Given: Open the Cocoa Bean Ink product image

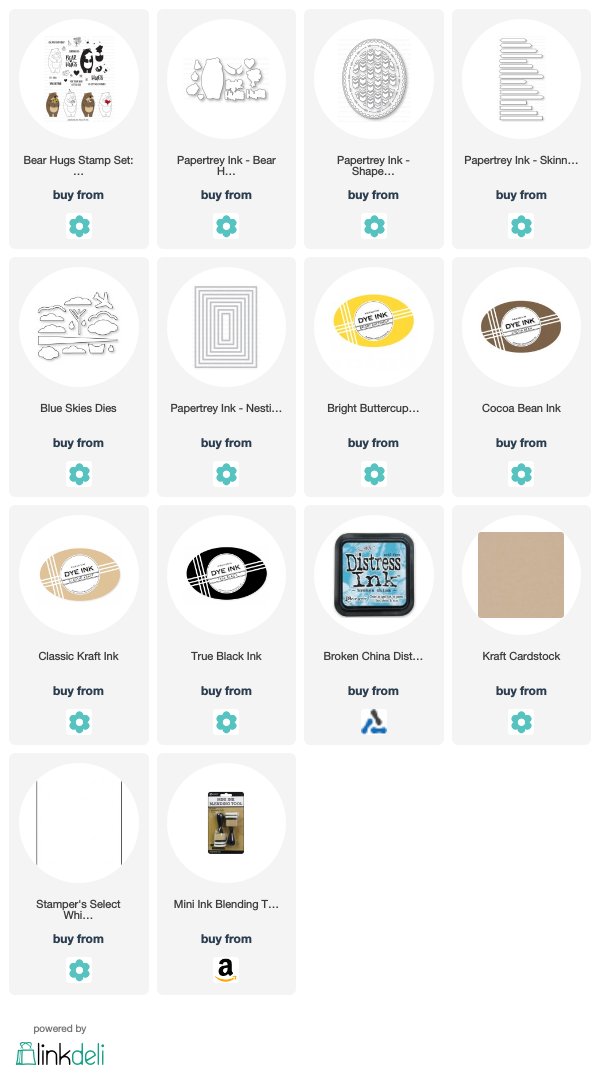Looking at the screenshot, I should click(521, 325).
